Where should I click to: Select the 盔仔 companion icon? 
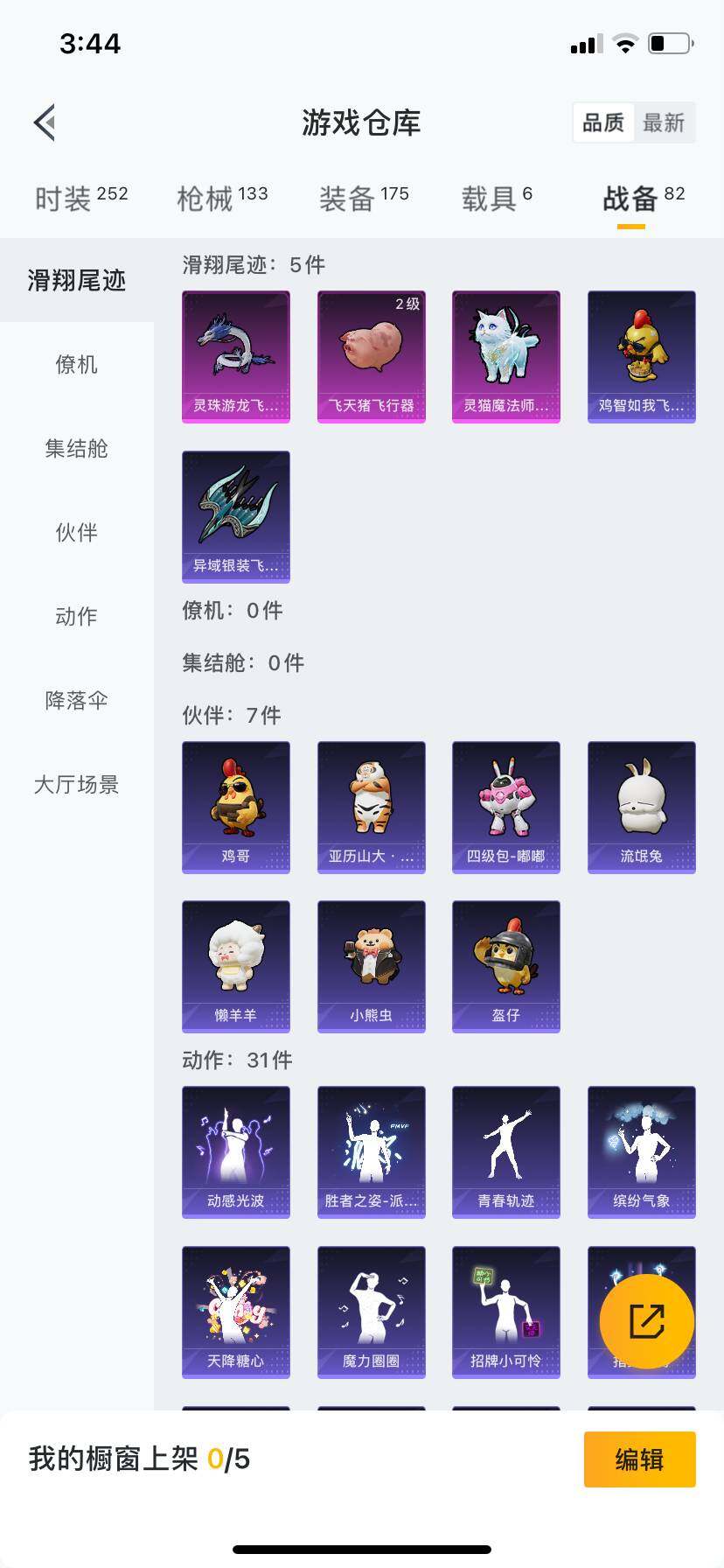pos(505,965)
